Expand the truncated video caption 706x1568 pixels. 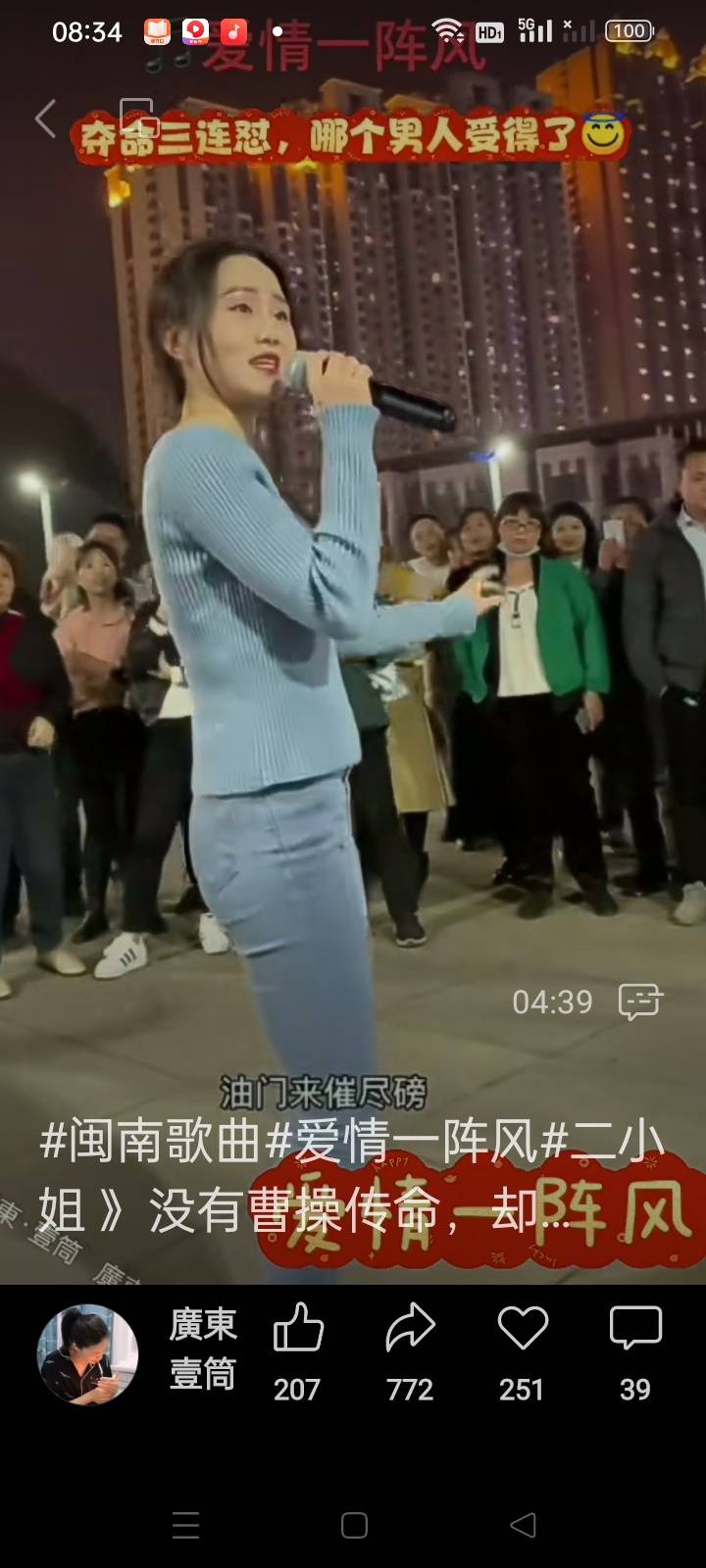click(x=353, y=1176)
